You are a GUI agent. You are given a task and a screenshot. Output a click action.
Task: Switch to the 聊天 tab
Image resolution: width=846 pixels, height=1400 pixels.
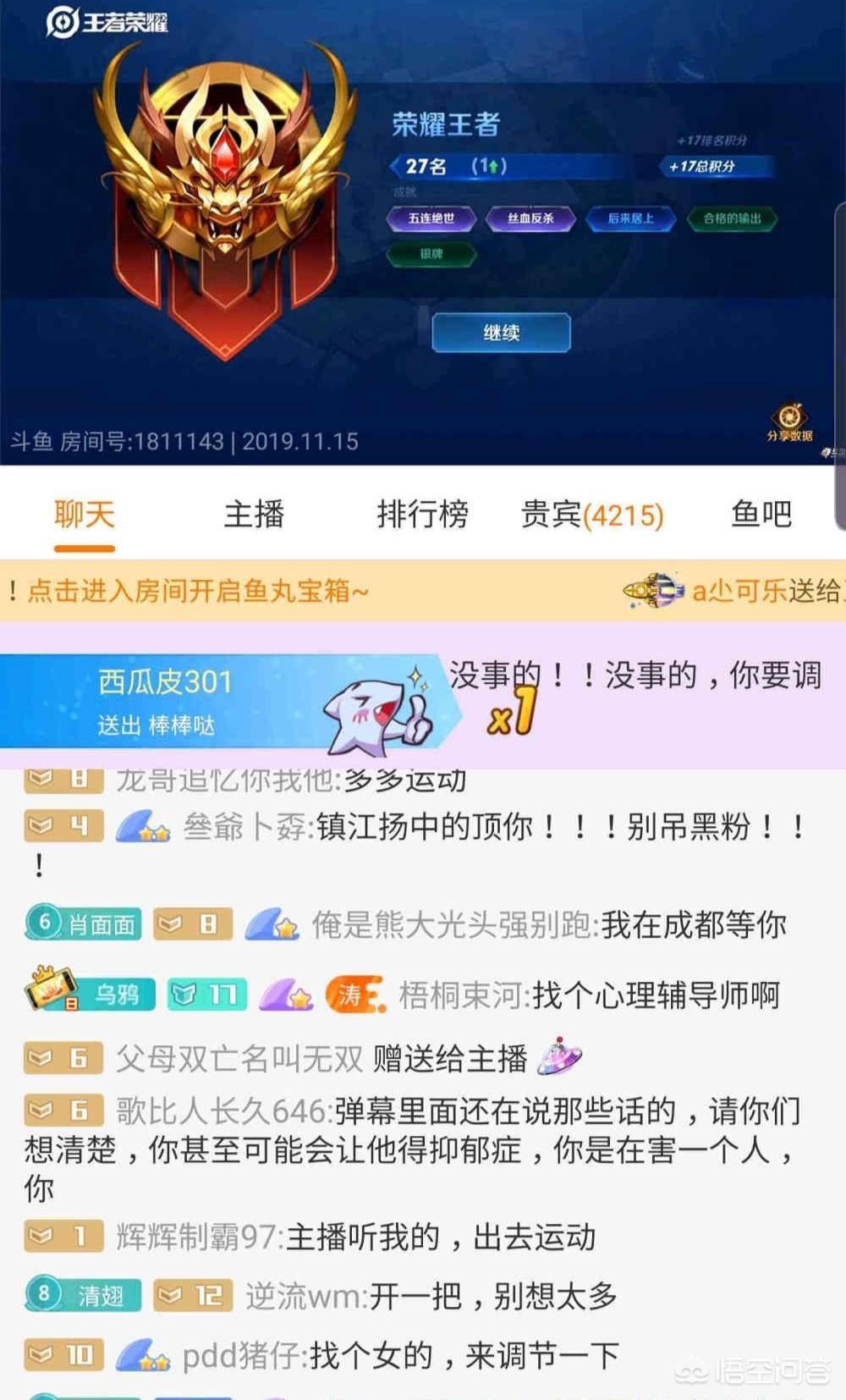[x=84, y=515]
